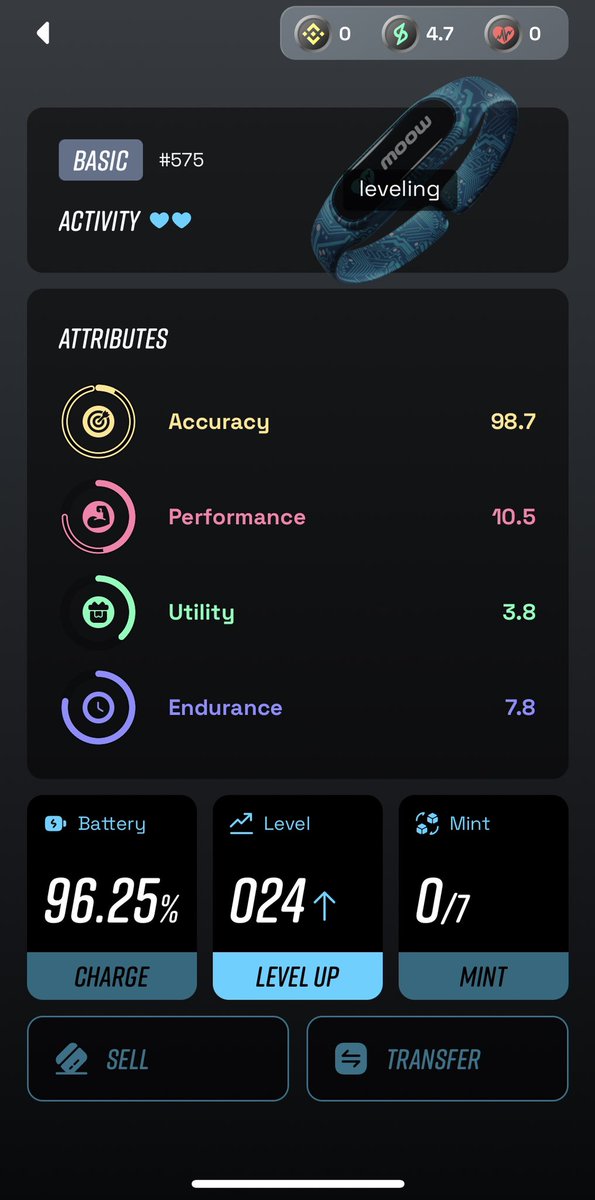This screenshot has width=595, height=1200.
Task: Tap the MINT button
Action: [x=484, y=976]
